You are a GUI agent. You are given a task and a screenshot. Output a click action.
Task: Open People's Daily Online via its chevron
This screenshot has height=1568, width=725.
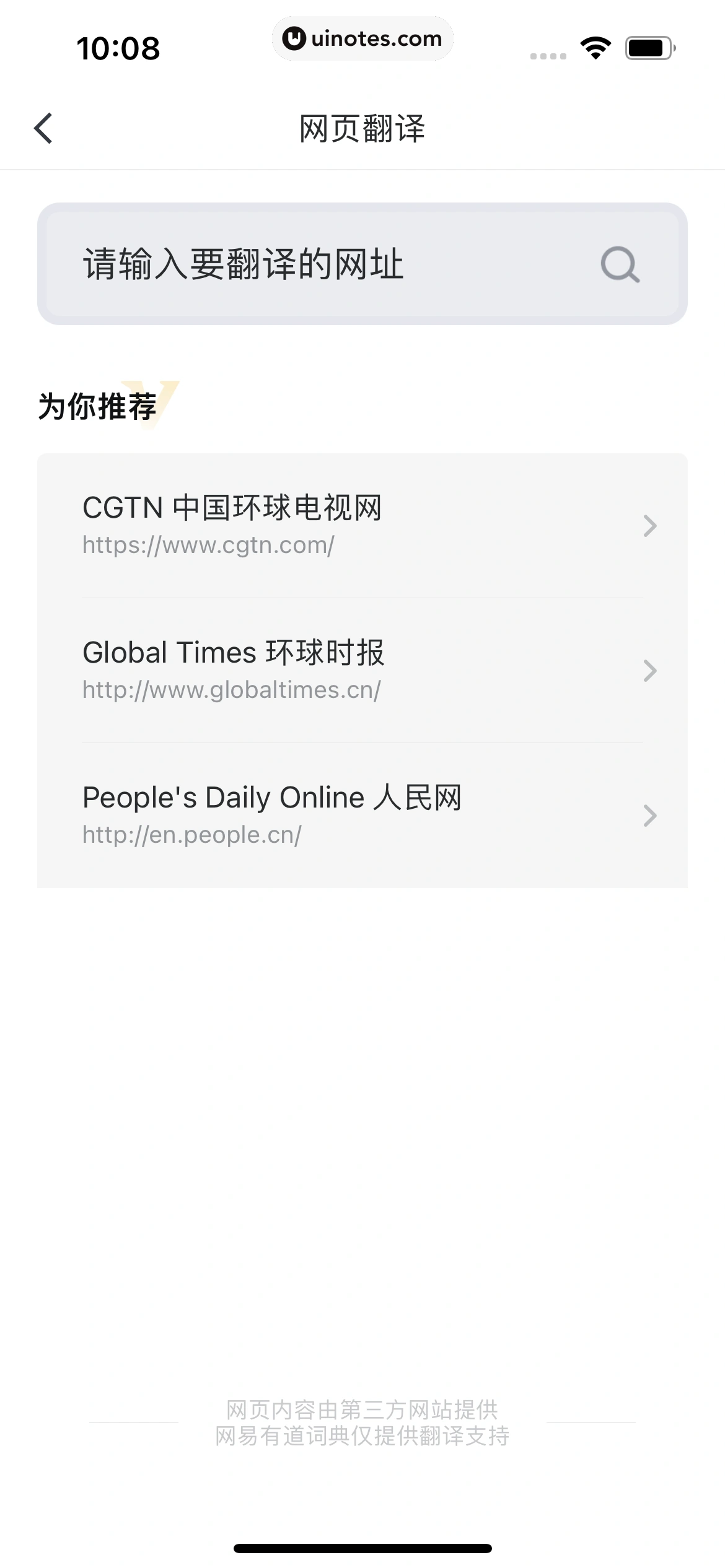tap(649, 815)
